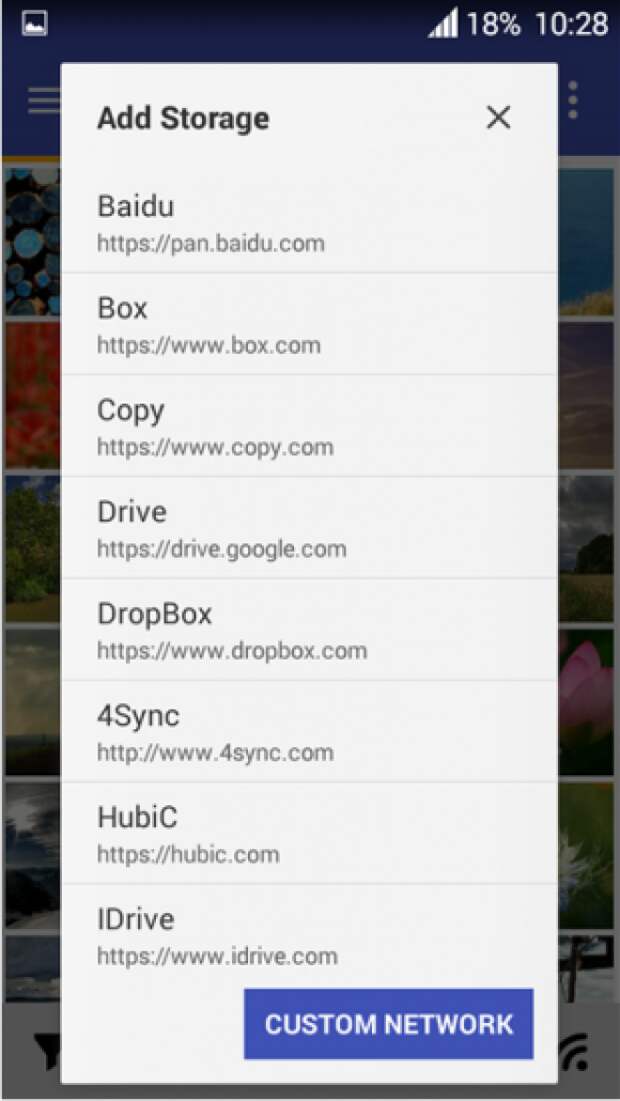Select Baidu storage

pos(309,223)
